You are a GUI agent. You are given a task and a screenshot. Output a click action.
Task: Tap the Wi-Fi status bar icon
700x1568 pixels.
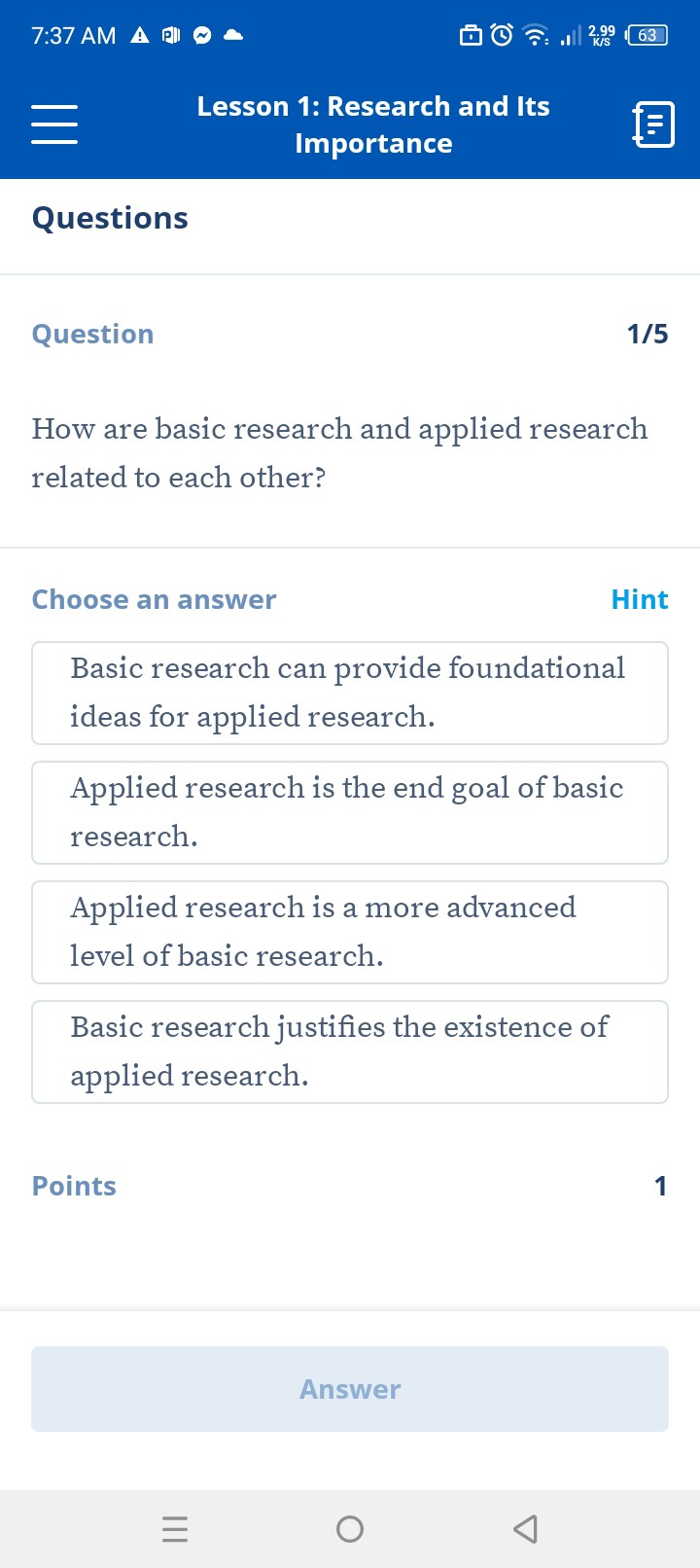click(534, 34)
